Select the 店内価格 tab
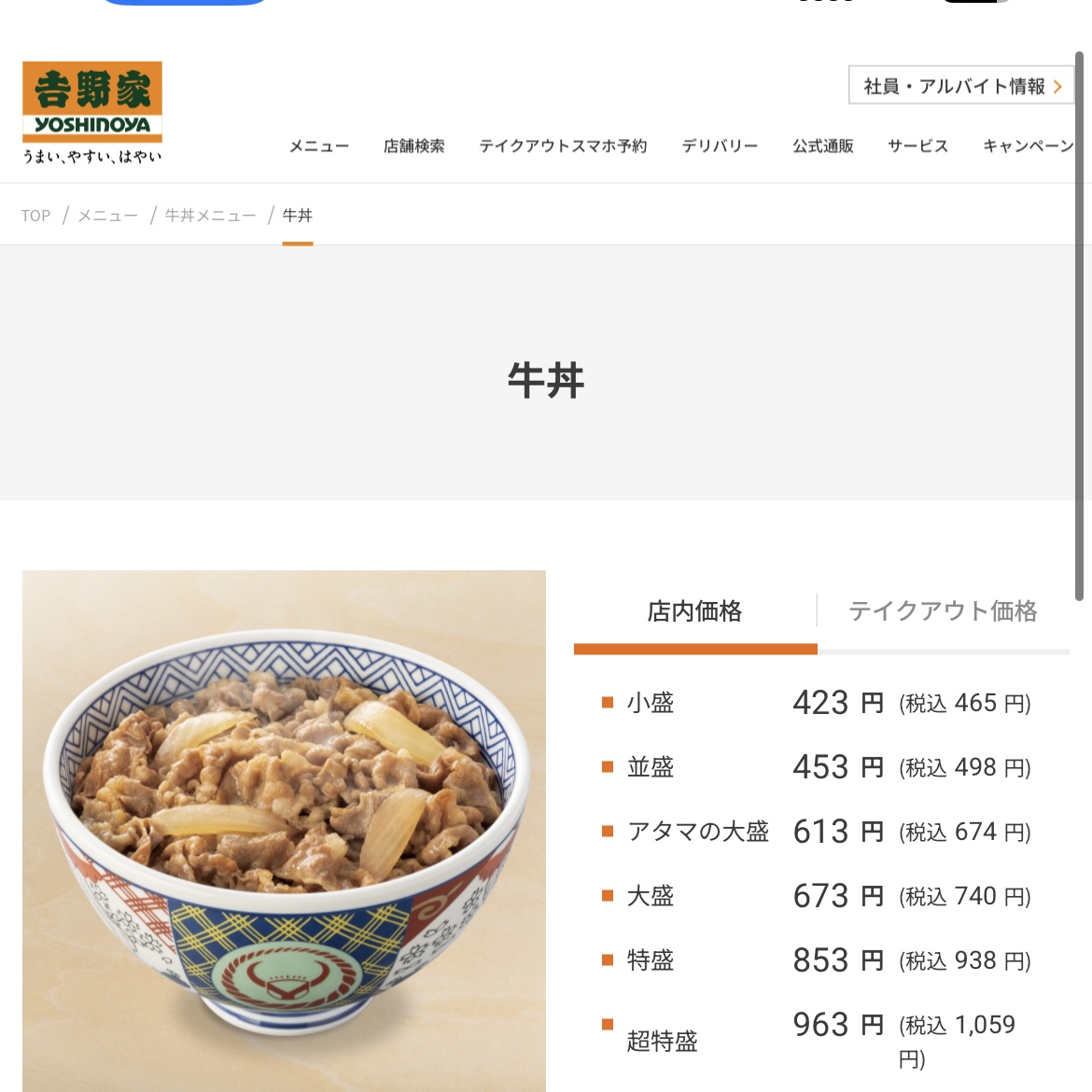The height and width of the screenshot is (1092, 1092). [x=694, y=611]
